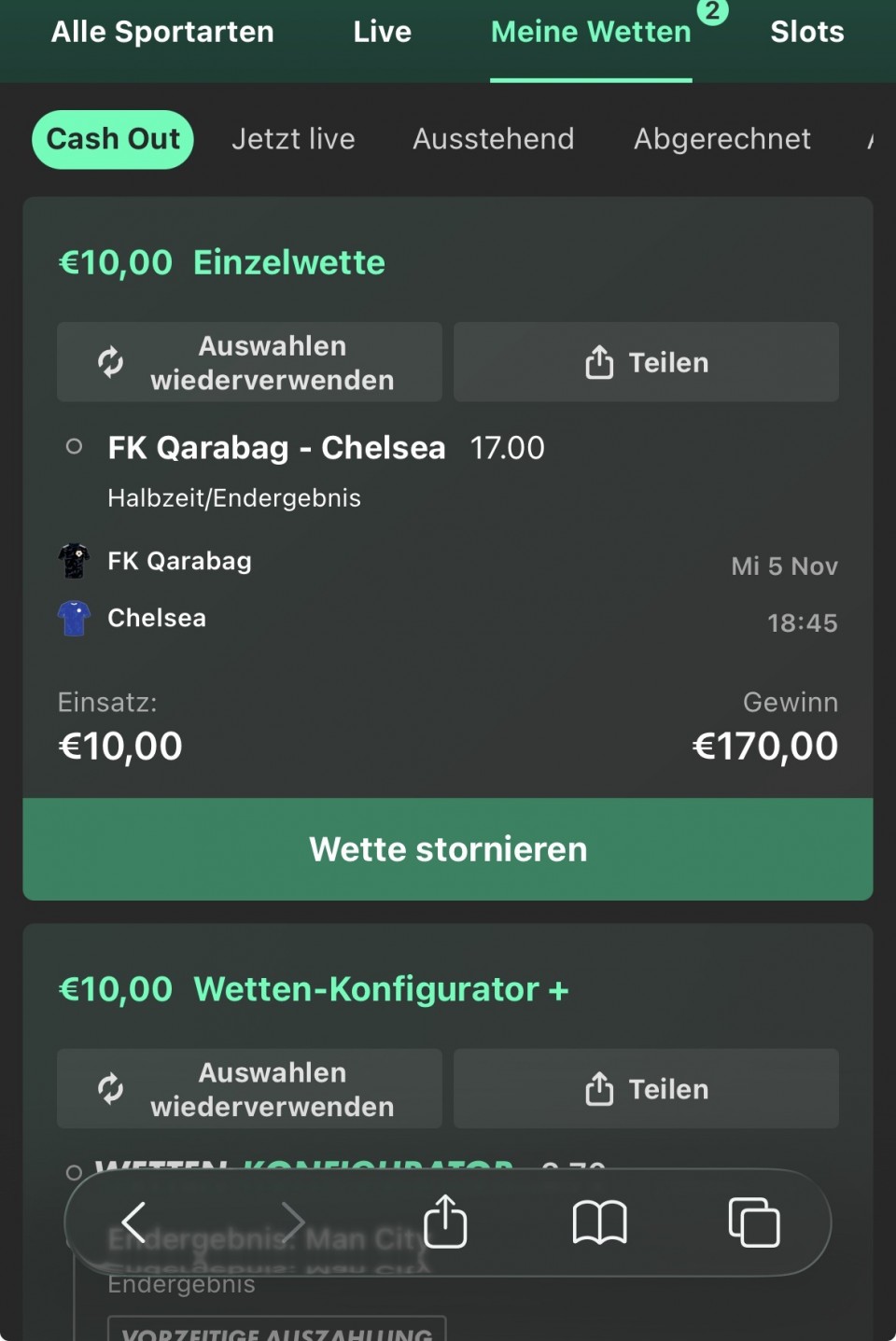Open the Alle Sportarten tab

coord(162,32)
